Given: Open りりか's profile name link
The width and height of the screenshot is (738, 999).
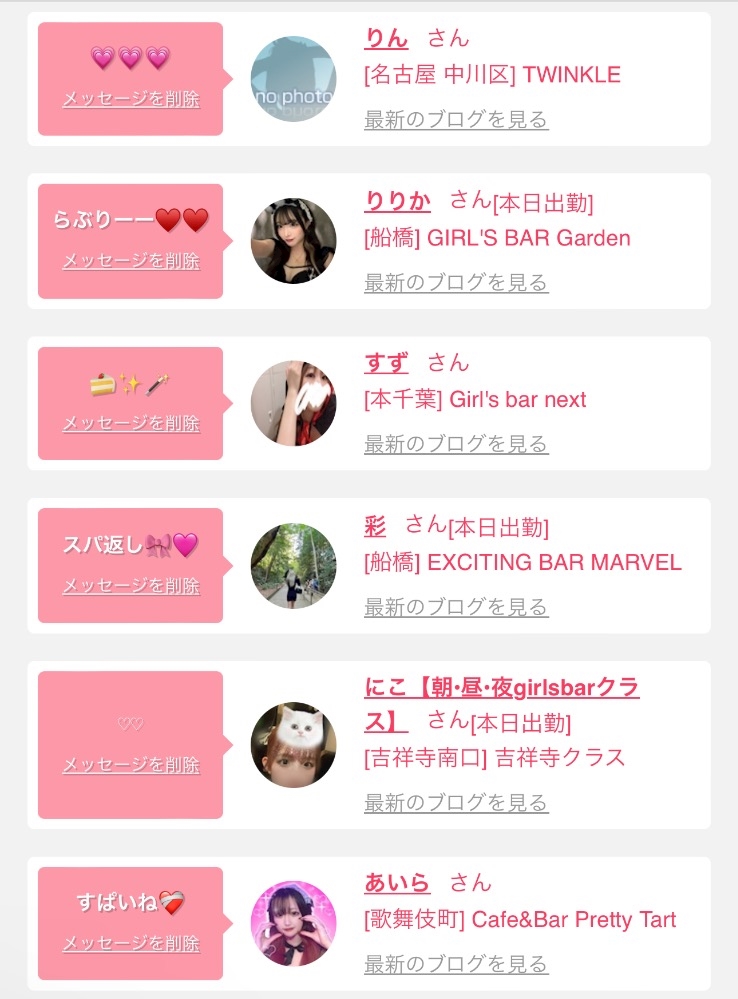Looking at the screenshot, I should pyautogui.click(x=398, y=201).
